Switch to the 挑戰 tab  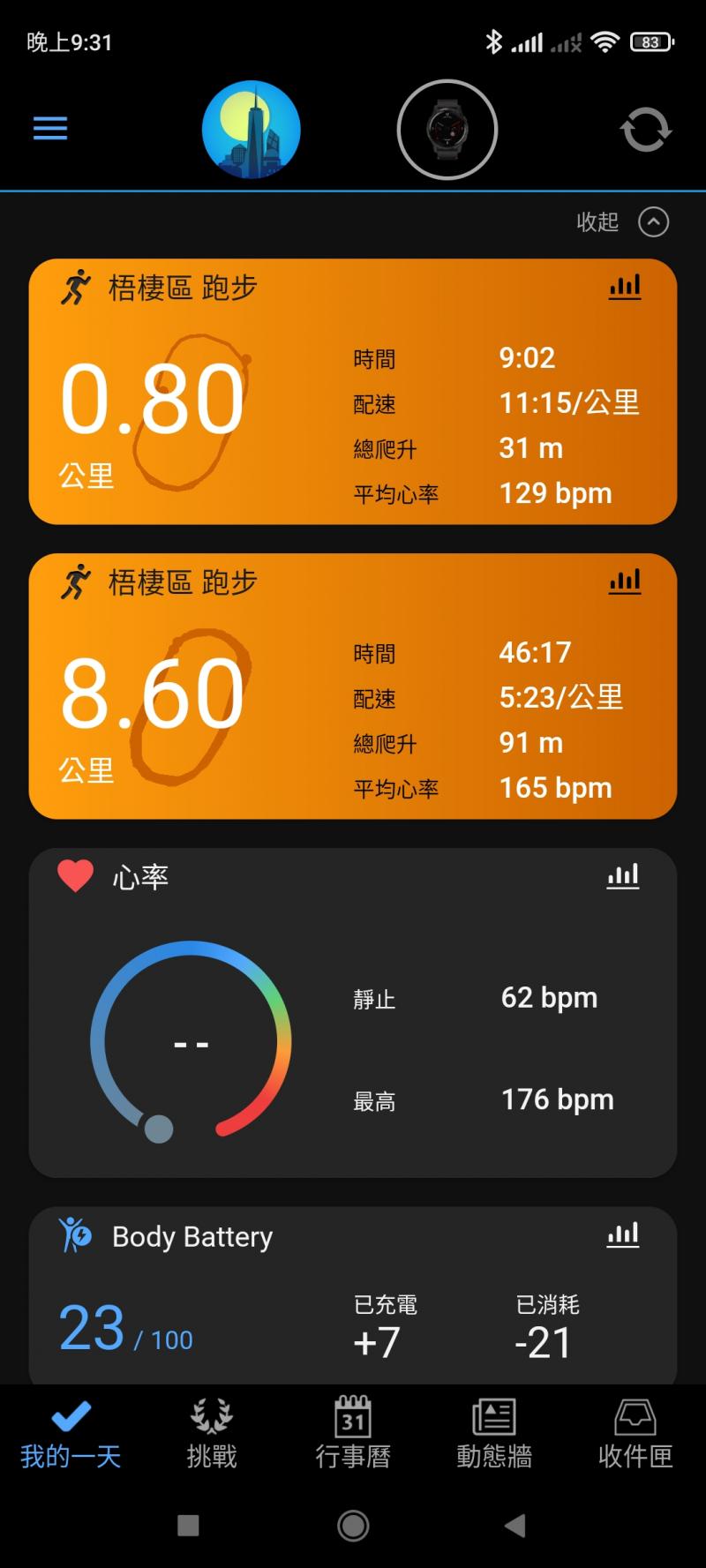click(x=212, y=1433)
